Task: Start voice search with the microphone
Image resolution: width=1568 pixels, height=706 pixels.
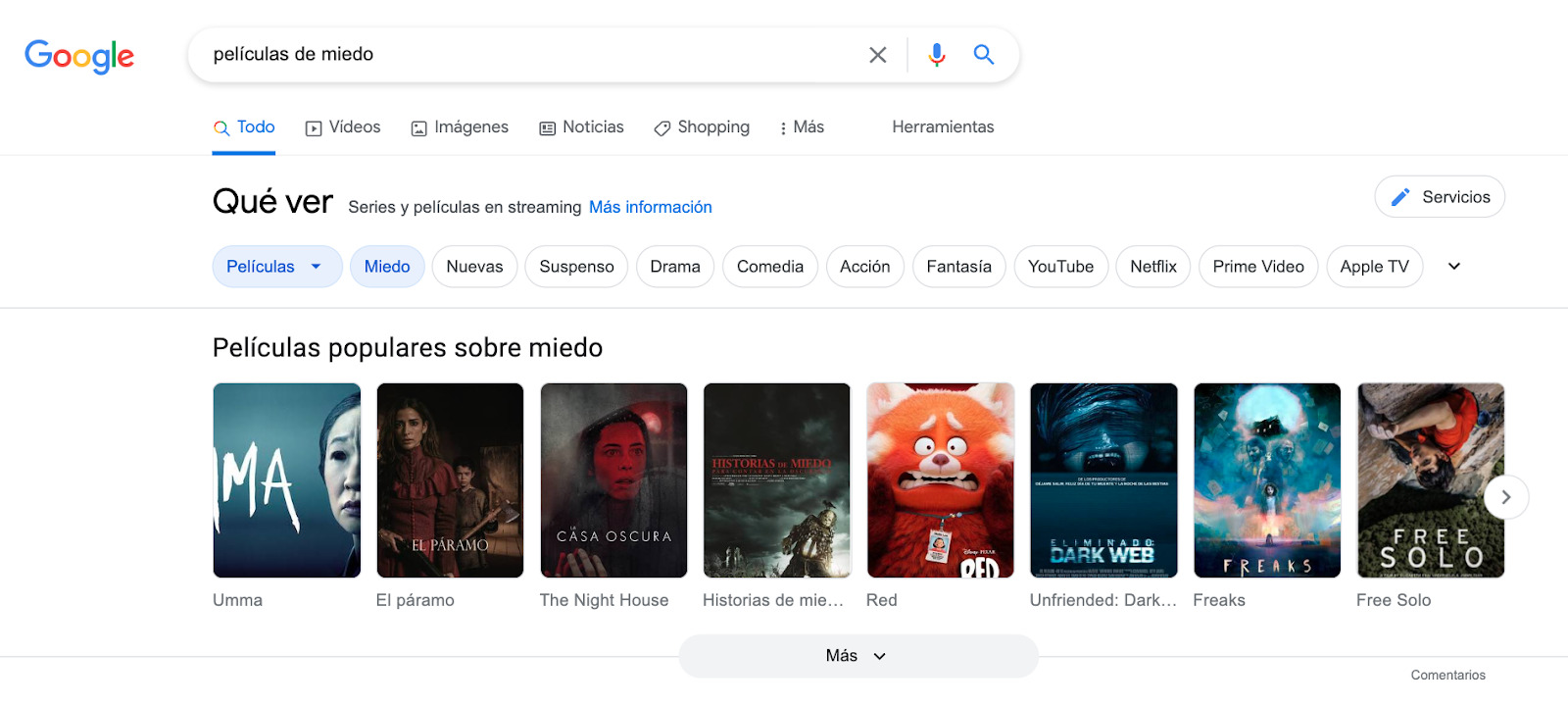Action: 936,55
